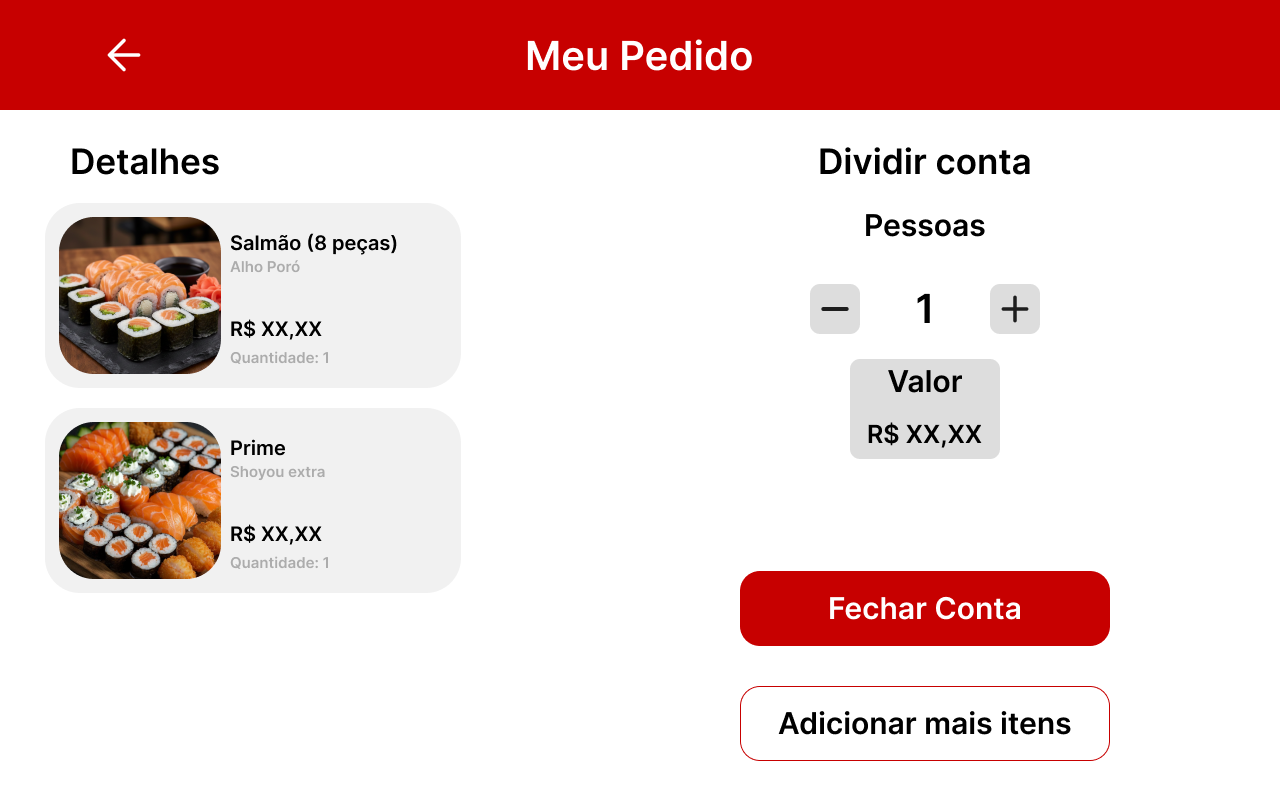This screenshot has height=800, width=1280.
Task: Decrease the number of people
Action: click(835, 309)
